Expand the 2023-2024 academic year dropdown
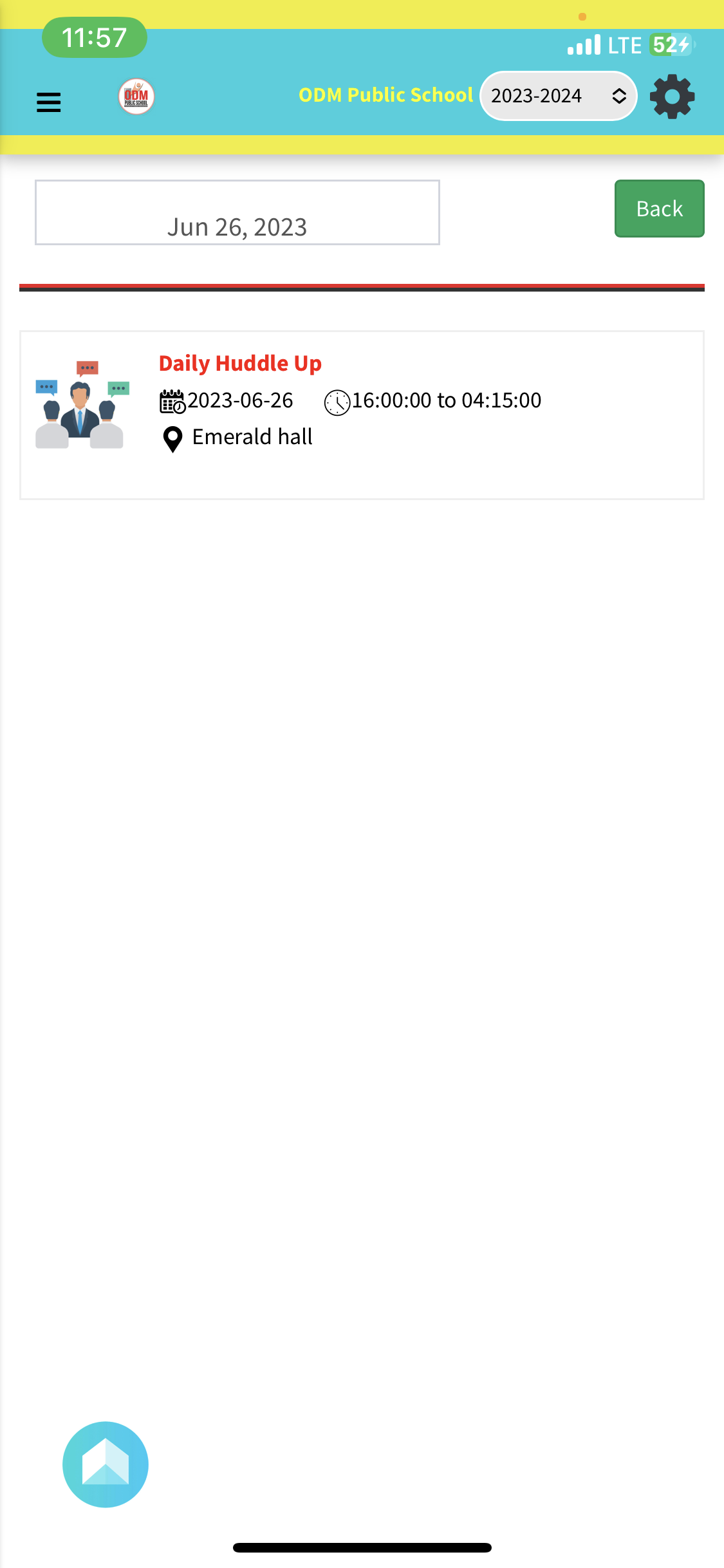 click(558, 96)
